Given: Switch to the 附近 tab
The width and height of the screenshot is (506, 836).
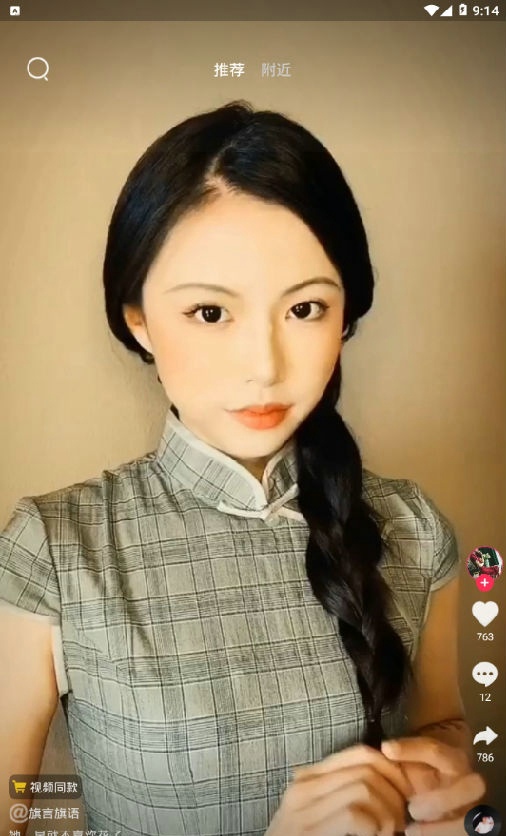Looking at the screenshot, I should coord(276,70).
